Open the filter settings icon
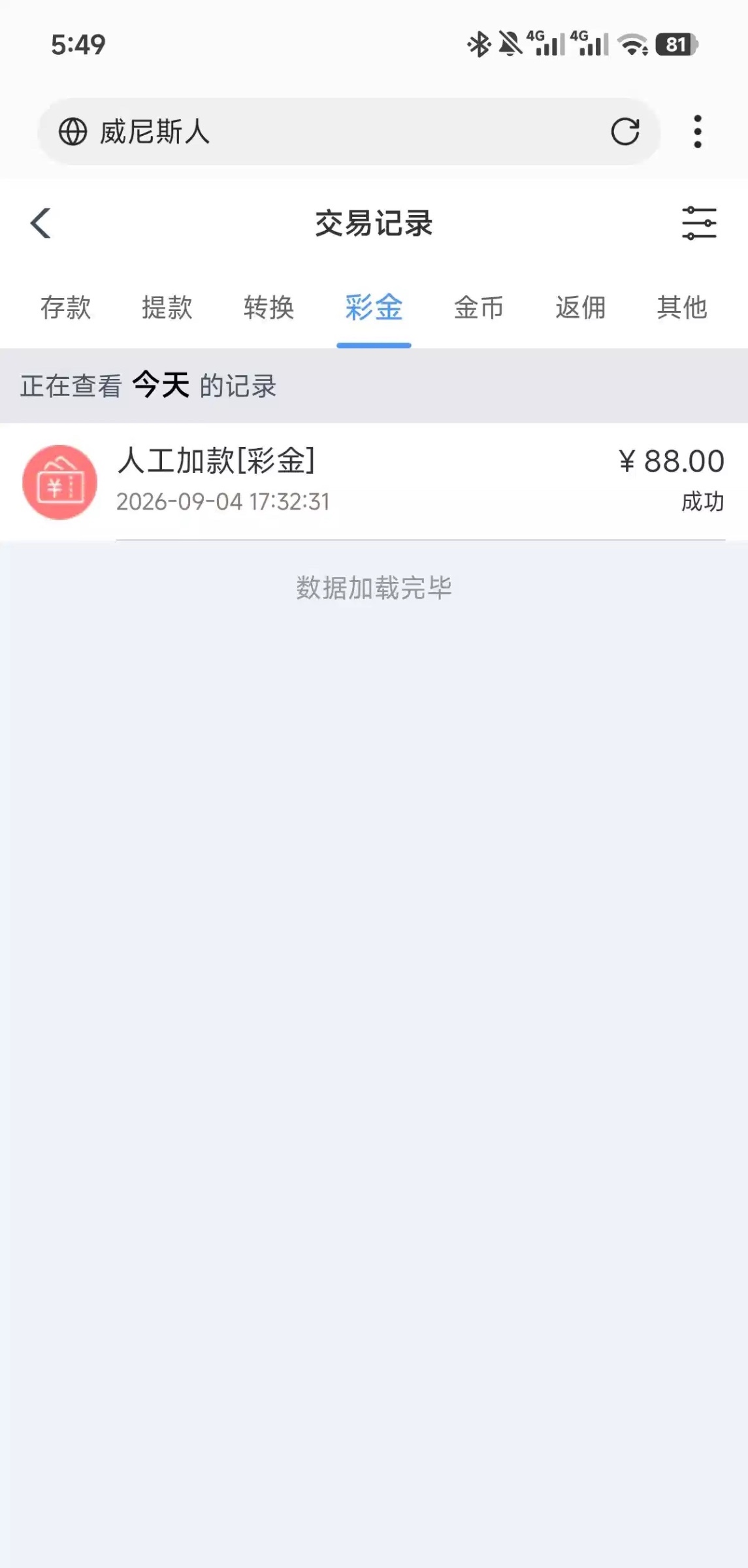The image size is (748, 1568). click(699, 223)
